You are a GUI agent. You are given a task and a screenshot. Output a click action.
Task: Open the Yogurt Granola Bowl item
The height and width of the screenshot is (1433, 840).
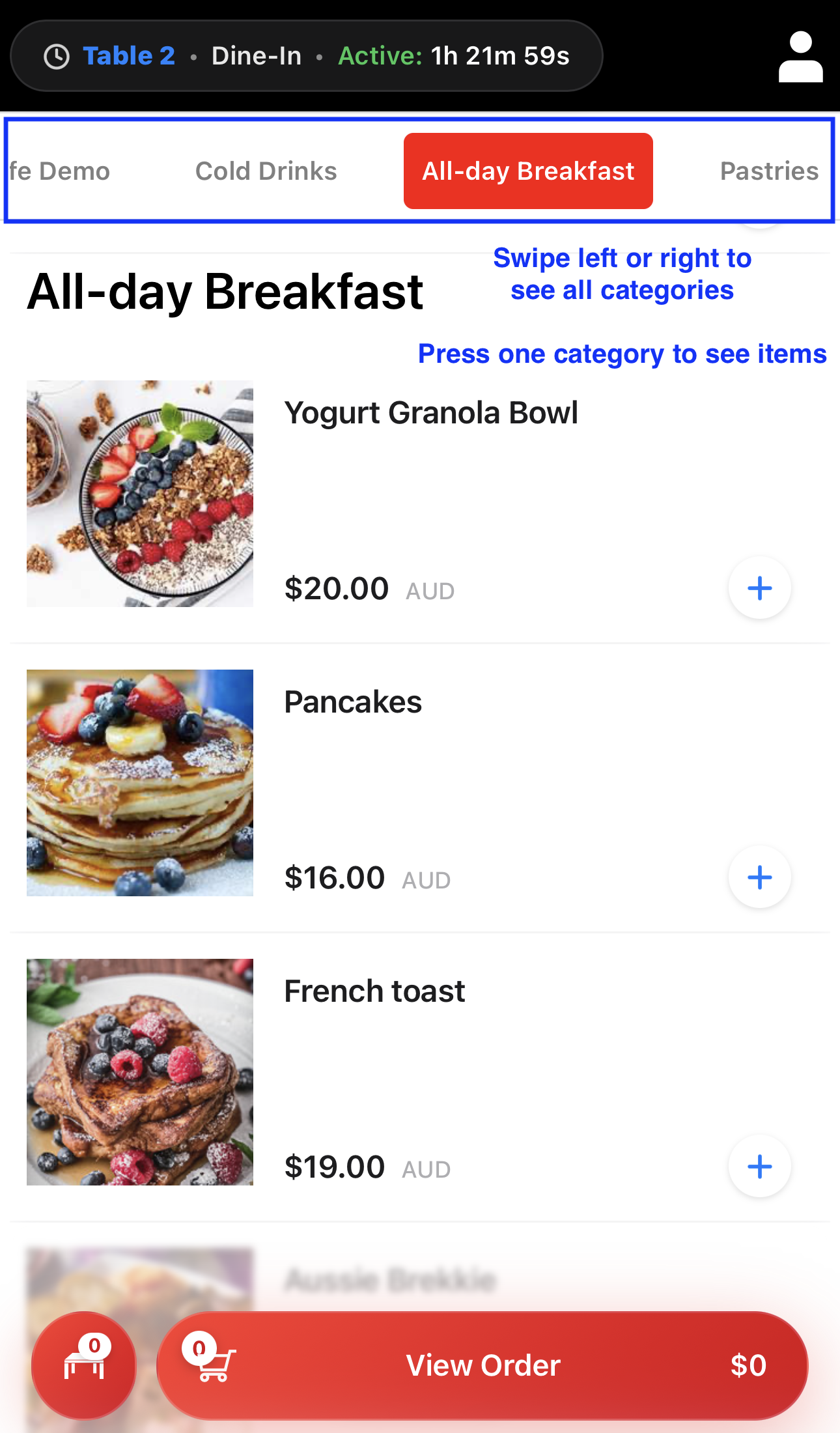431,413
